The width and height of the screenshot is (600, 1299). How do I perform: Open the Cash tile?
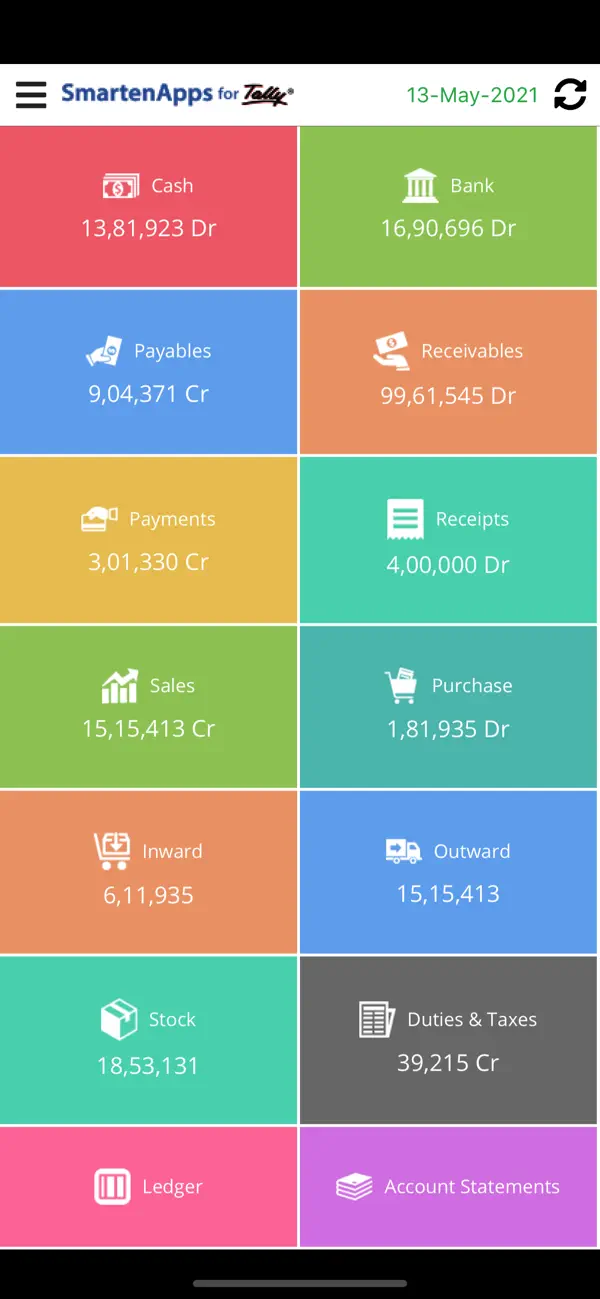click(x=148, y=207)
